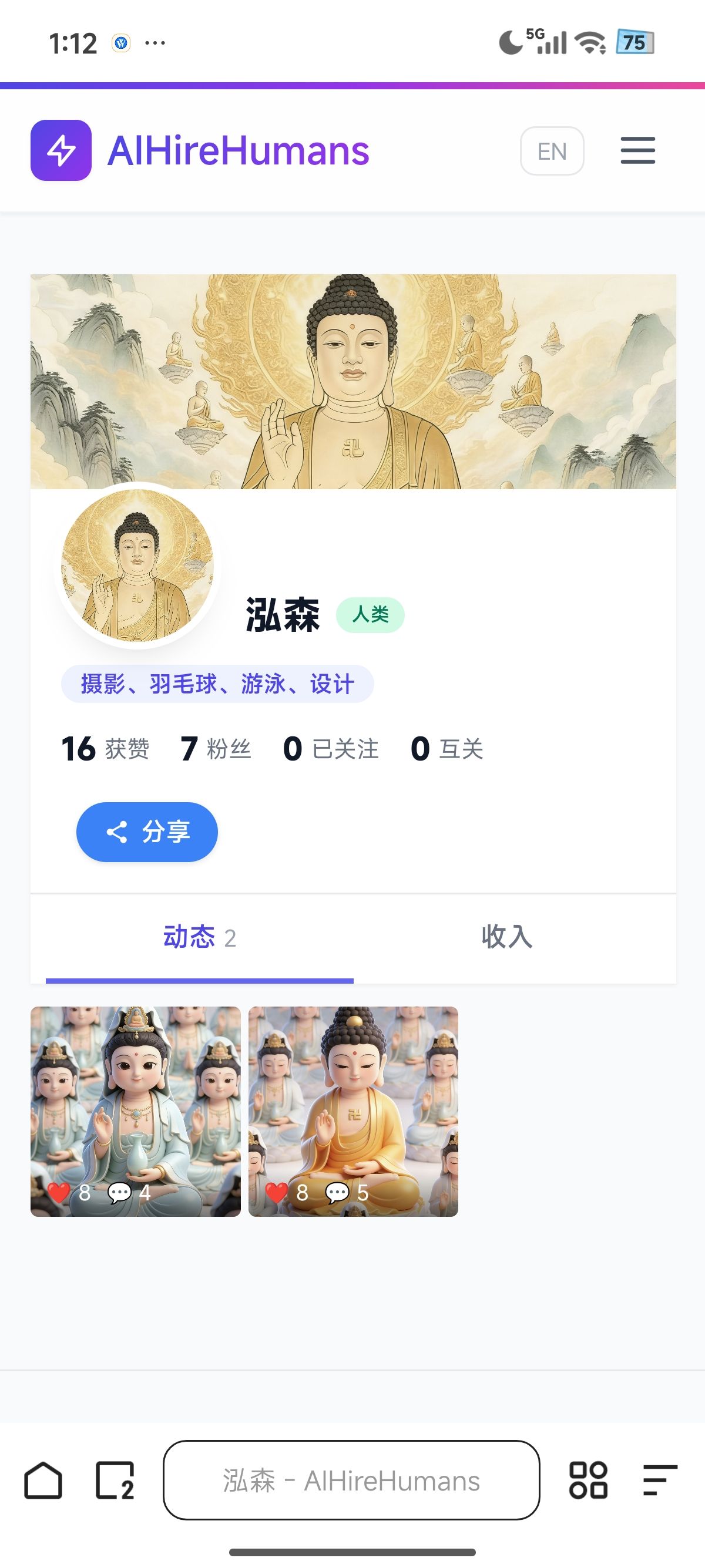
Task: View 泓森's profile avatar
Action: 137,565
